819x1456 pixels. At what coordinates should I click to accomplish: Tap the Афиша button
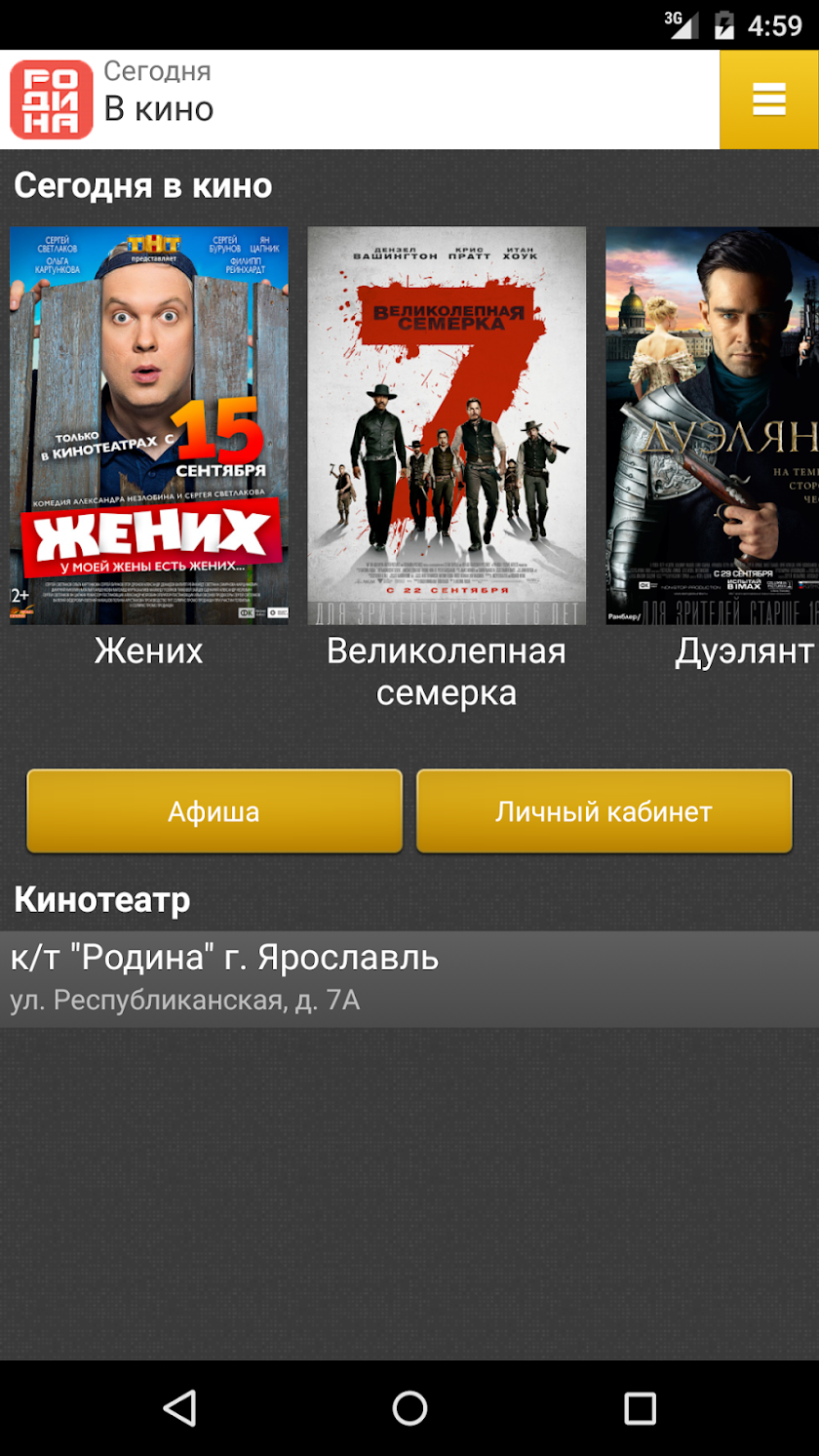[x=214, y=811]
